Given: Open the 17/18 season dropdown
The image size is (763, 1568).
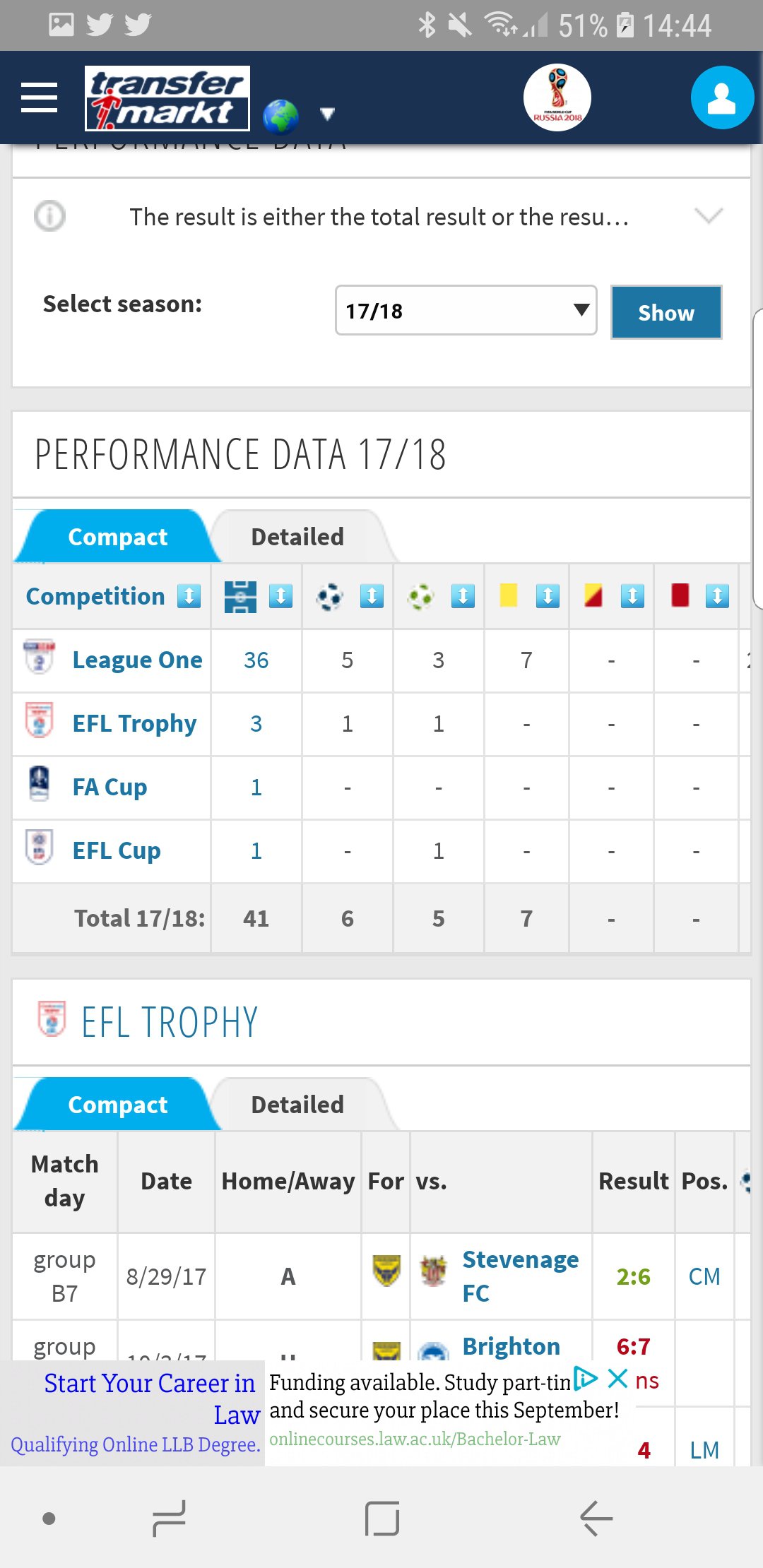Looking at the screenshot, I should 466,310.
